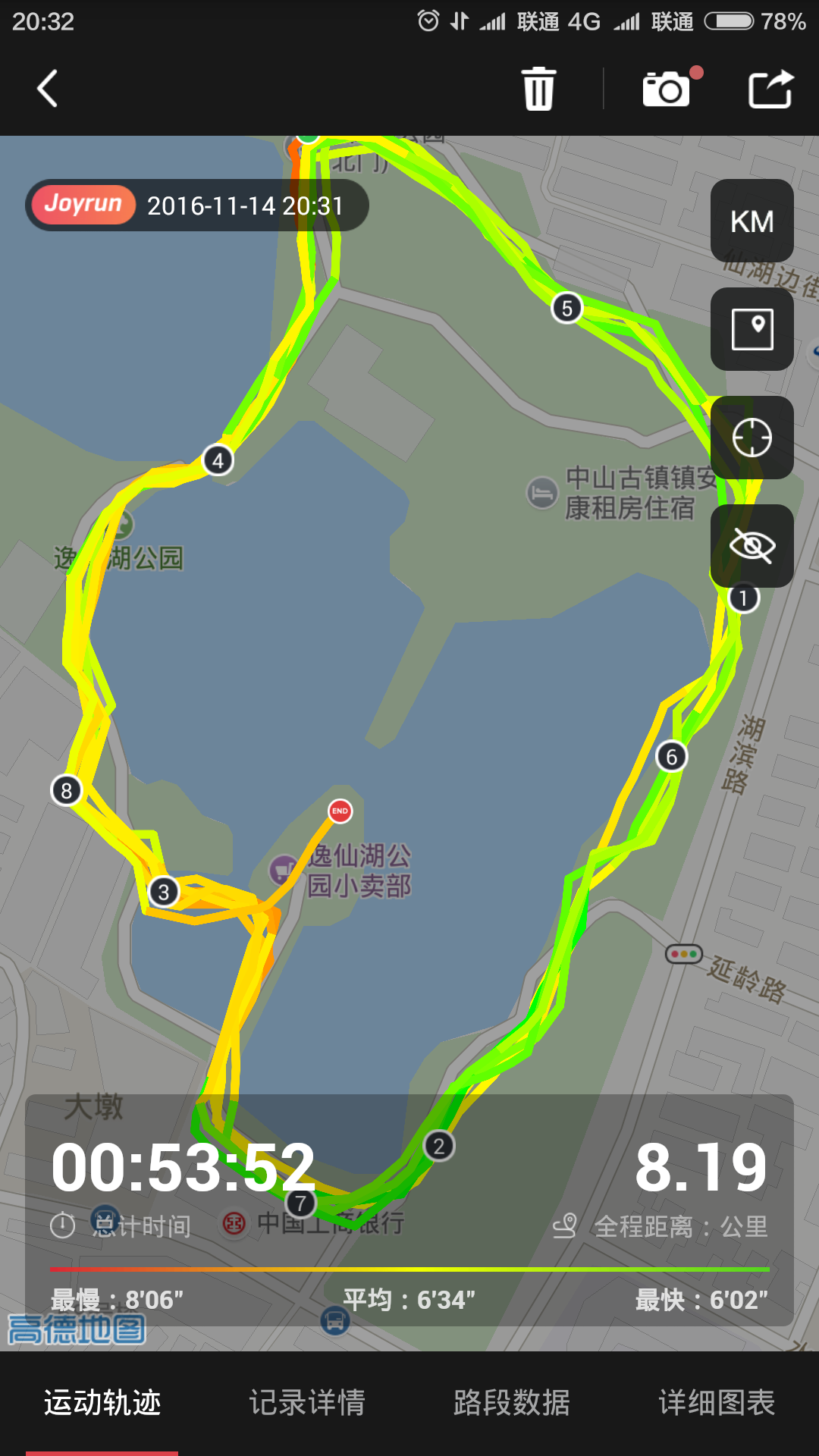Select the 运动轨迹 tab
819x1456 pixels.
click(x=102, y=1403)
